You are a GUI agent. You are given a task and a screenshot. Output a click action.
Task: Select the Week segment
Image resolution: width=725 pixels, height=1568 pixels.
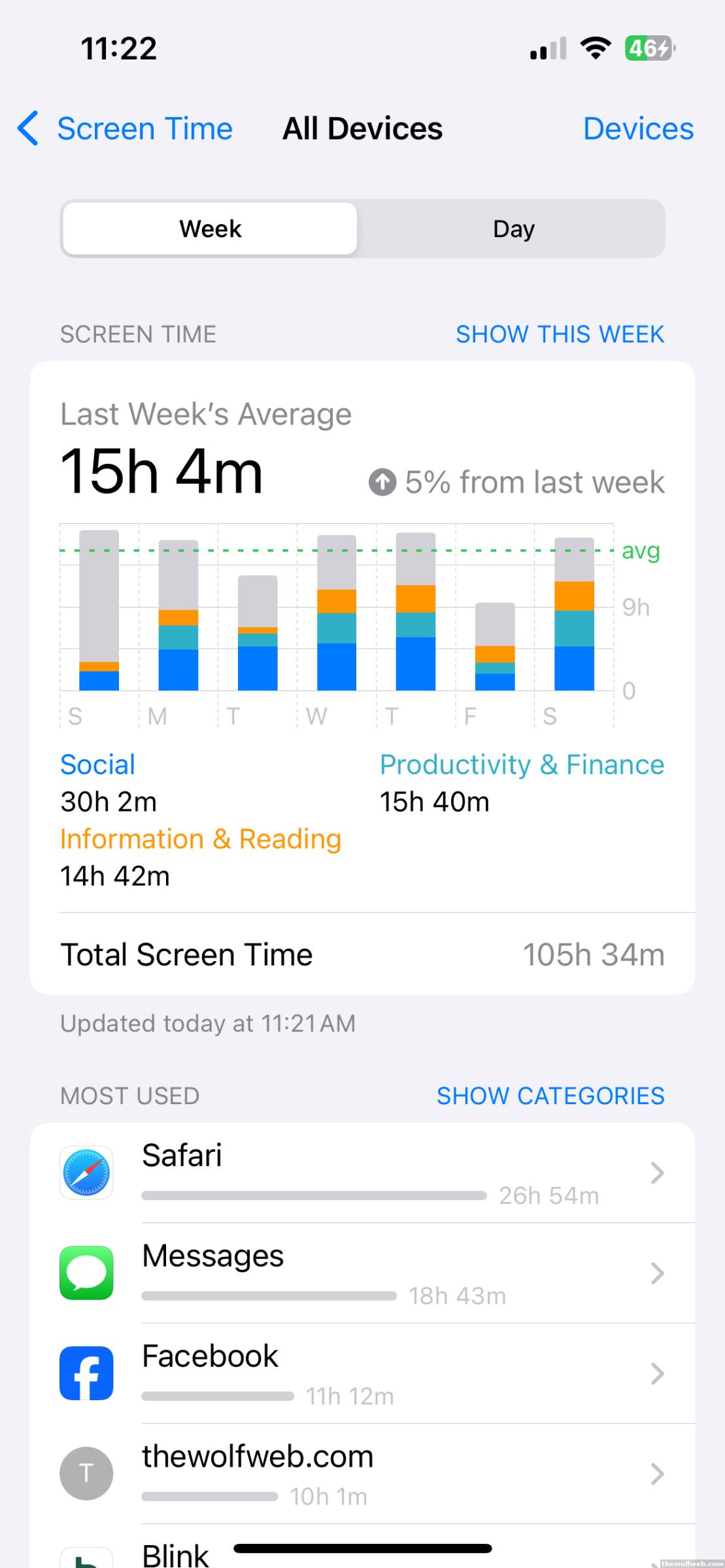(x=210, y=229)
